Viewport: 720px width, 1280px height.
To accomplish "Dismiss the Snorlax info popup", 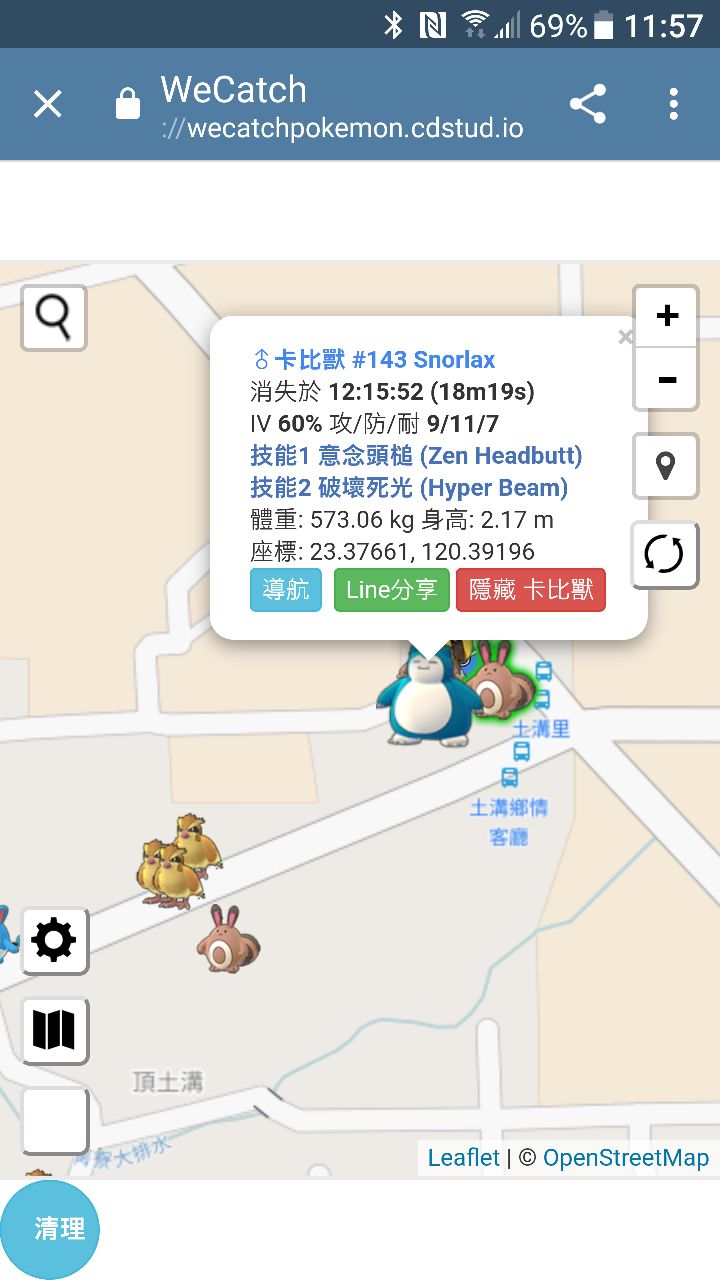I will (x=626, y=337).
